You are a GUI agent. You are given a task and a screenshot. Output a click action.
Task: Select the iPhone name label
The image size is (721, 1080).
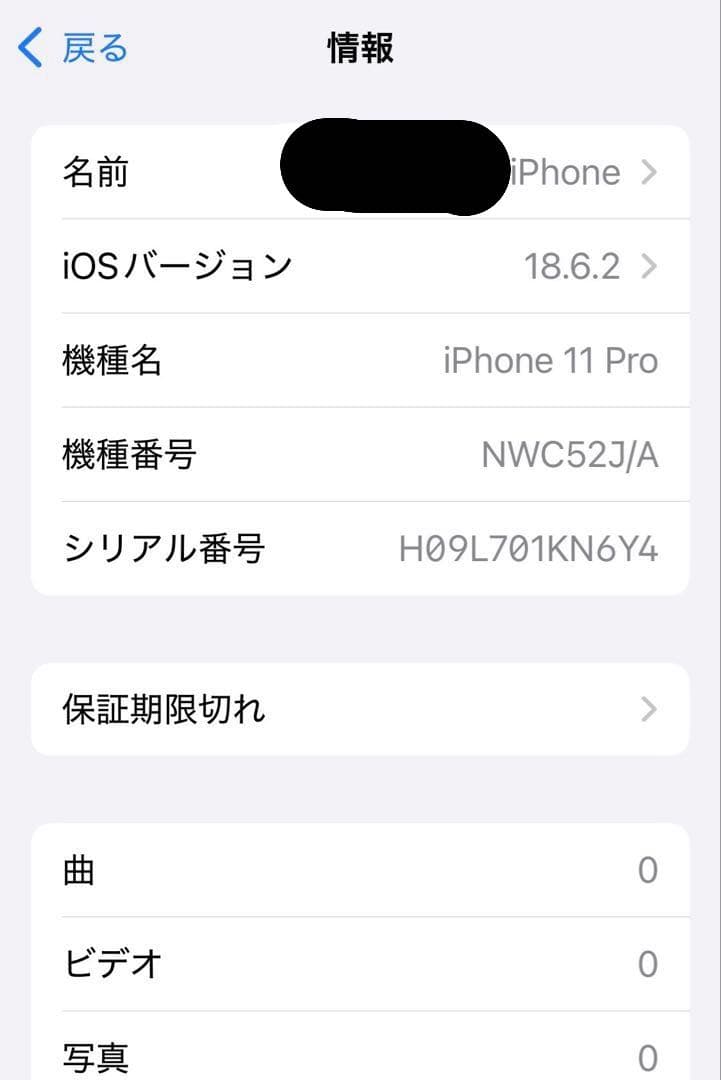point(567,172)
